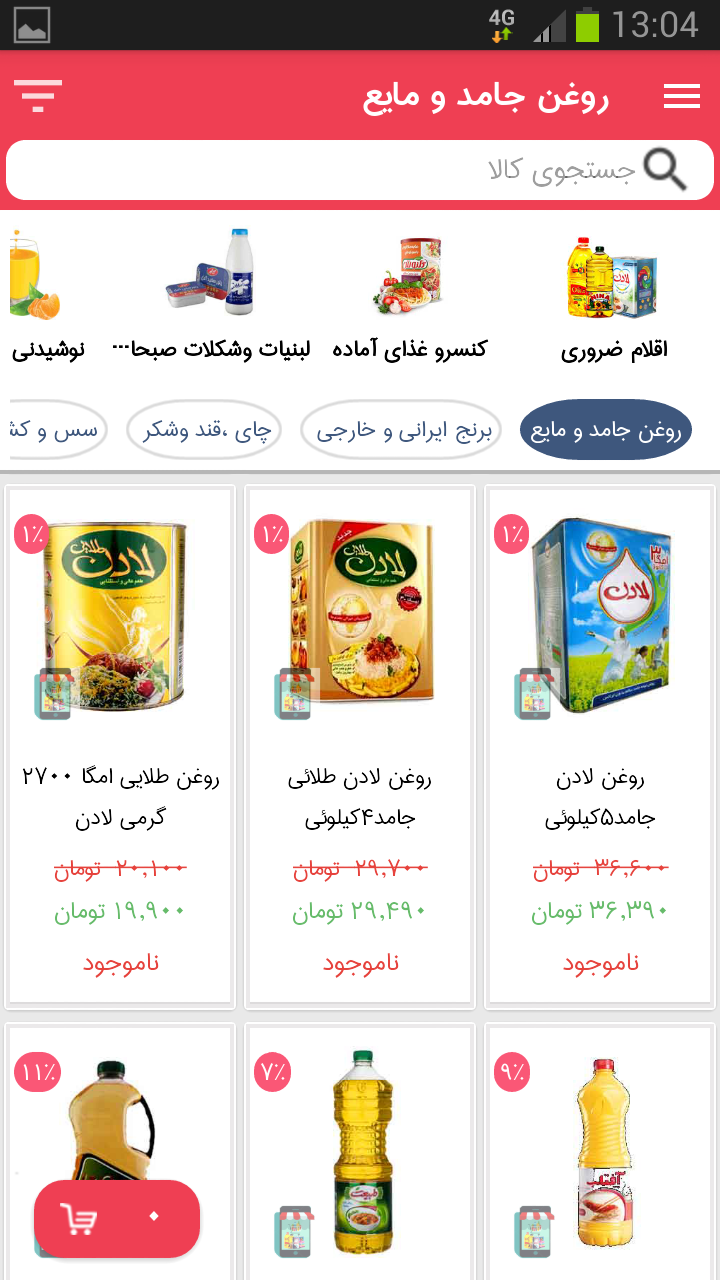Screen dimensions: 720x1280
Task: Tap the search magnifier icon
Action: click(x=664, y=170)
